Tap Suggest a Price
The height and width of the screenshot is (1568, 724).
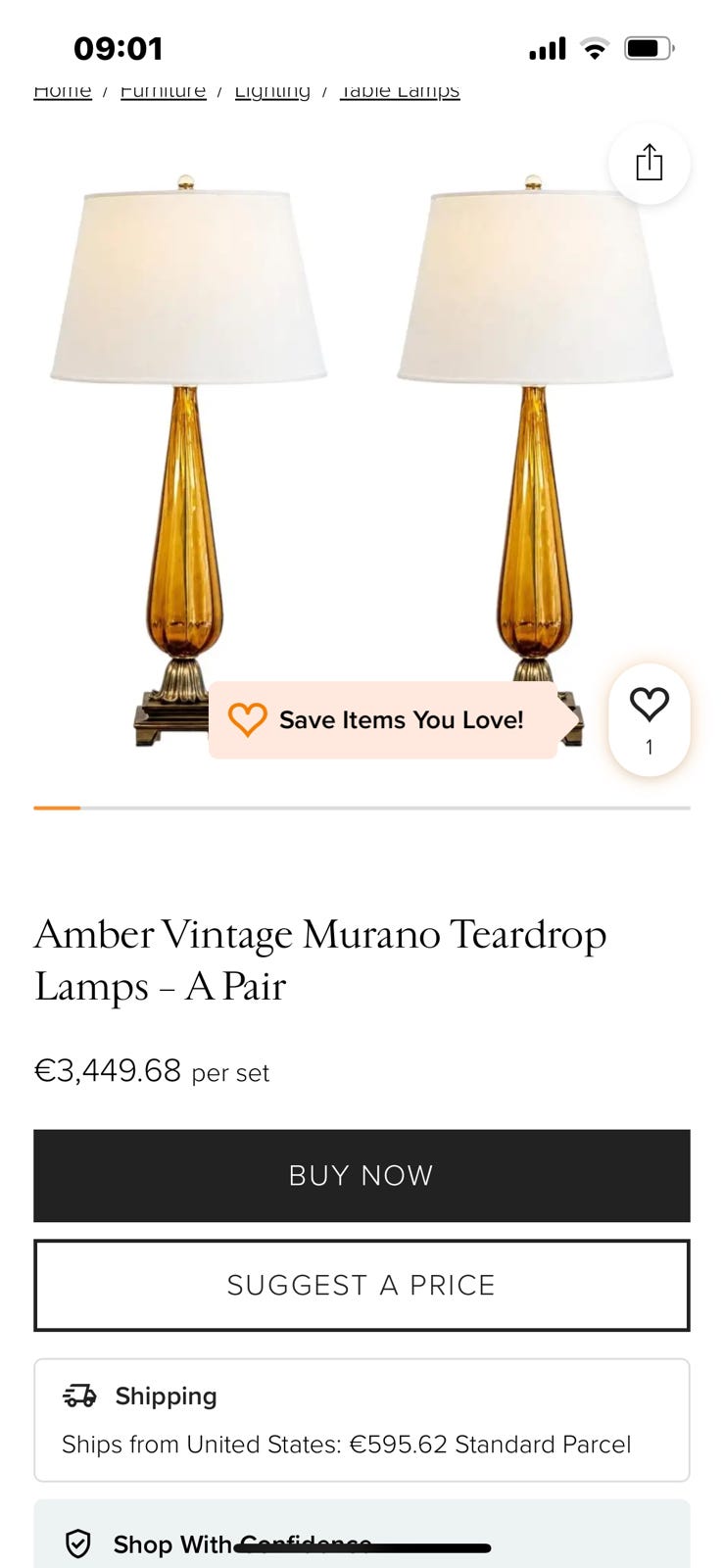point(362,1285)
